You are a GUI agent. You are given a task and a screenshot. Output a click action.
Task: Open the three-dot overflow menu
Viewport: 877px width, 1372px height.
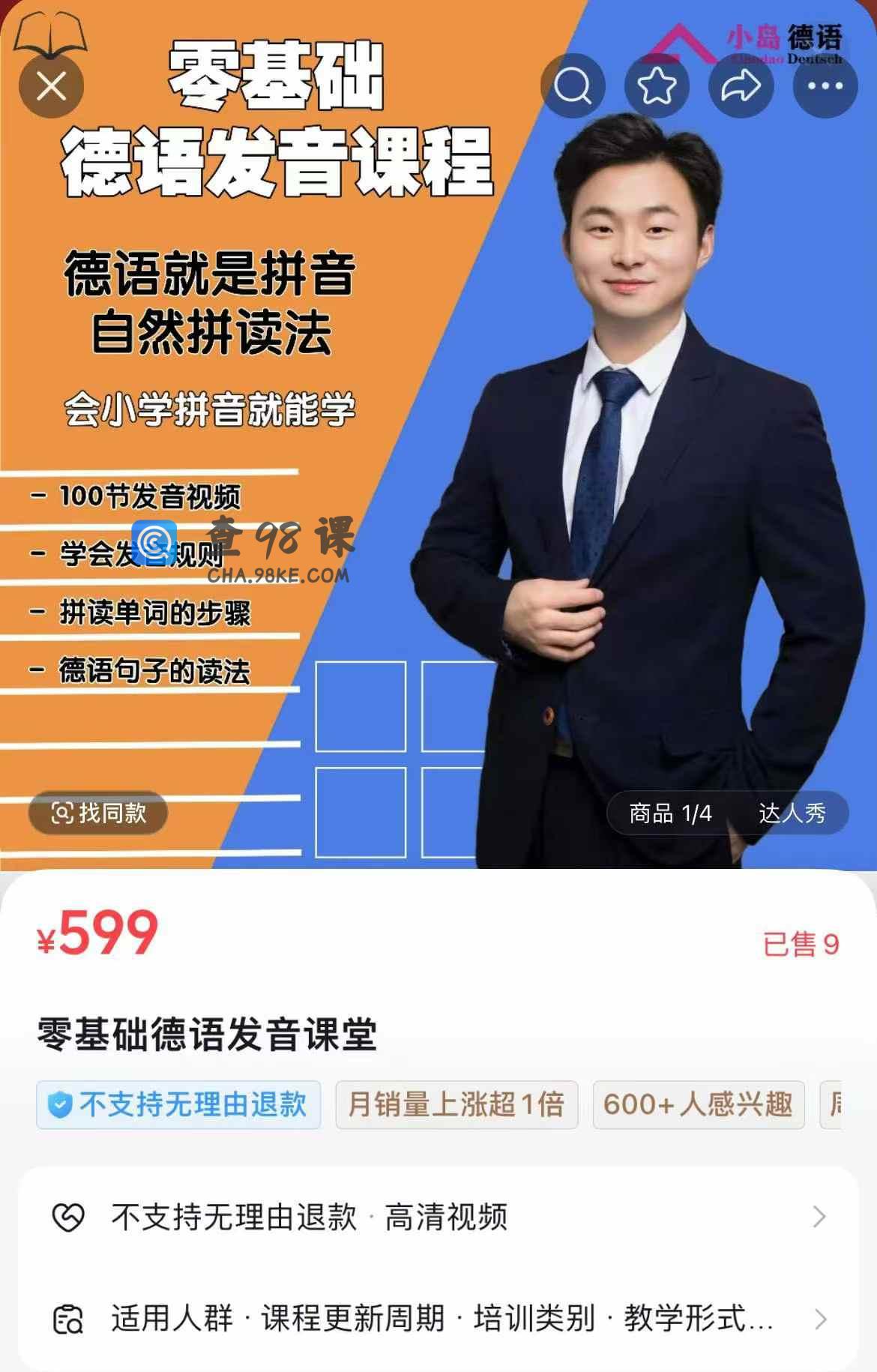(825, 86)
